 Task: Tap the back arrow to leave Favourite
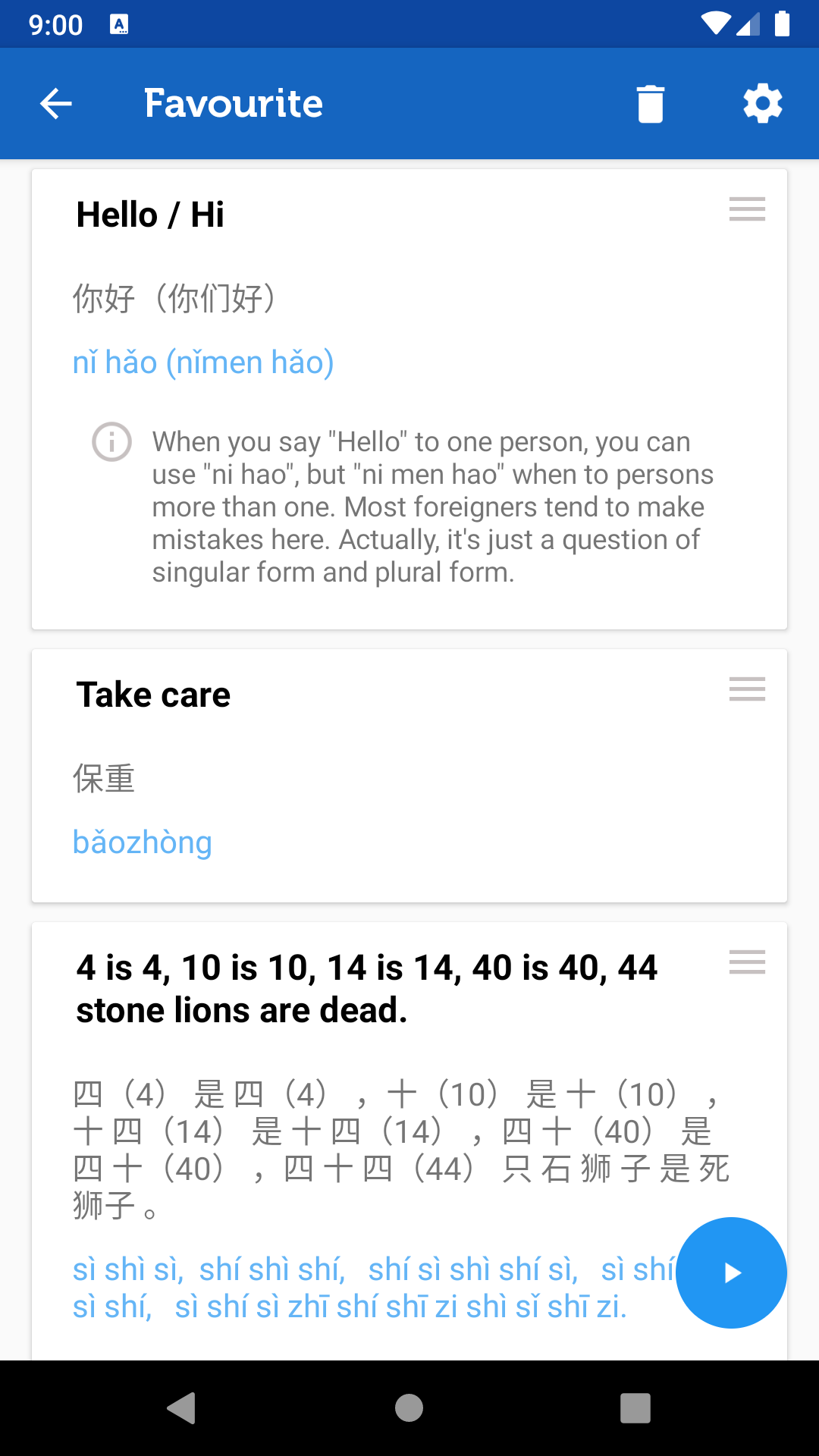click(55, 103)
